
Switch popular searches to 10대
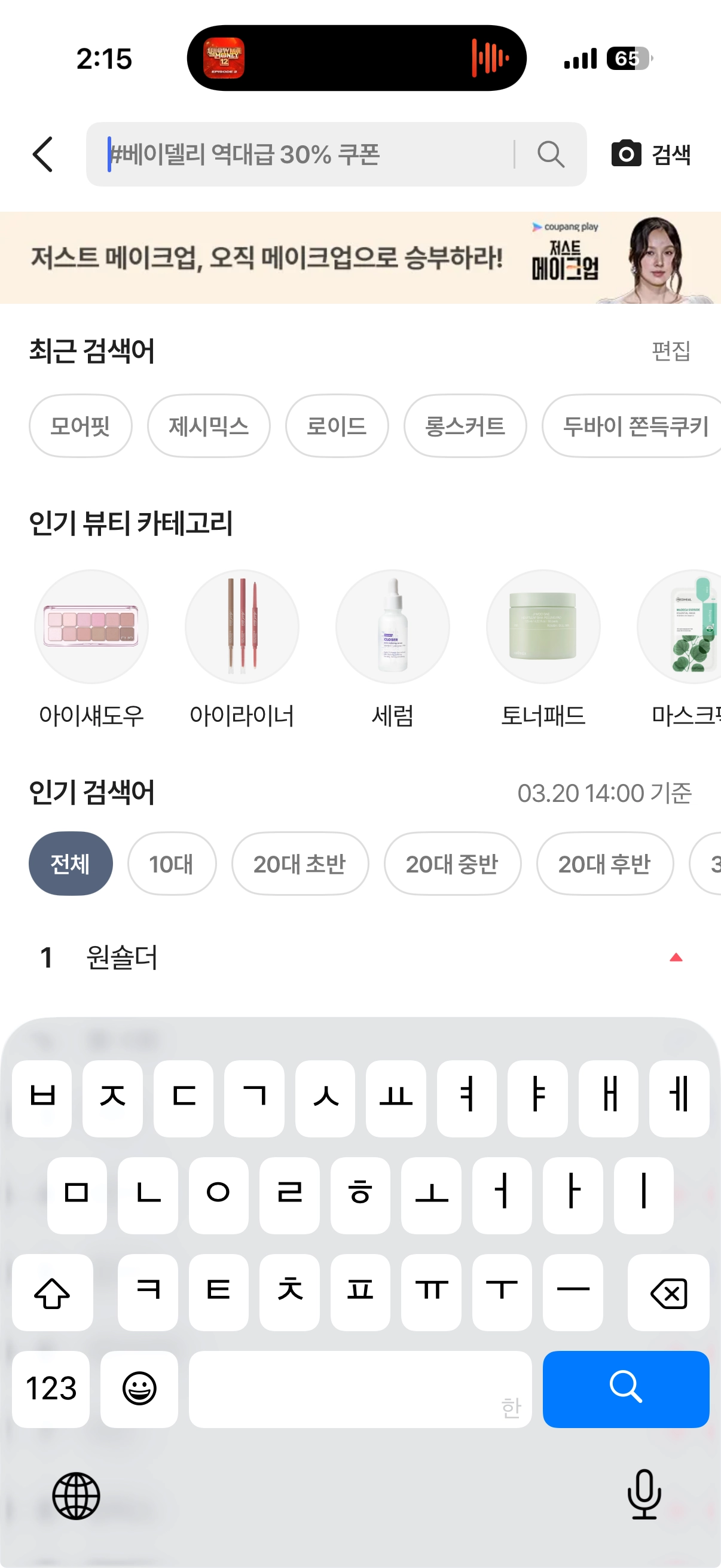(x=172, y=863)
